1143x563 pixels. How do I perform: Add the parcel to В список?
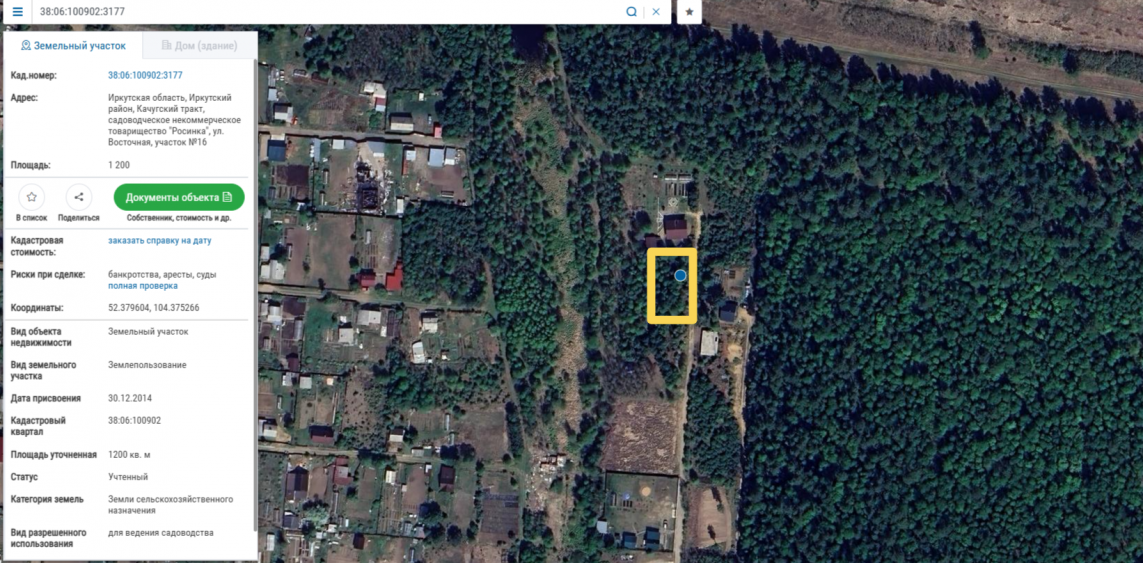click(32, 198)
